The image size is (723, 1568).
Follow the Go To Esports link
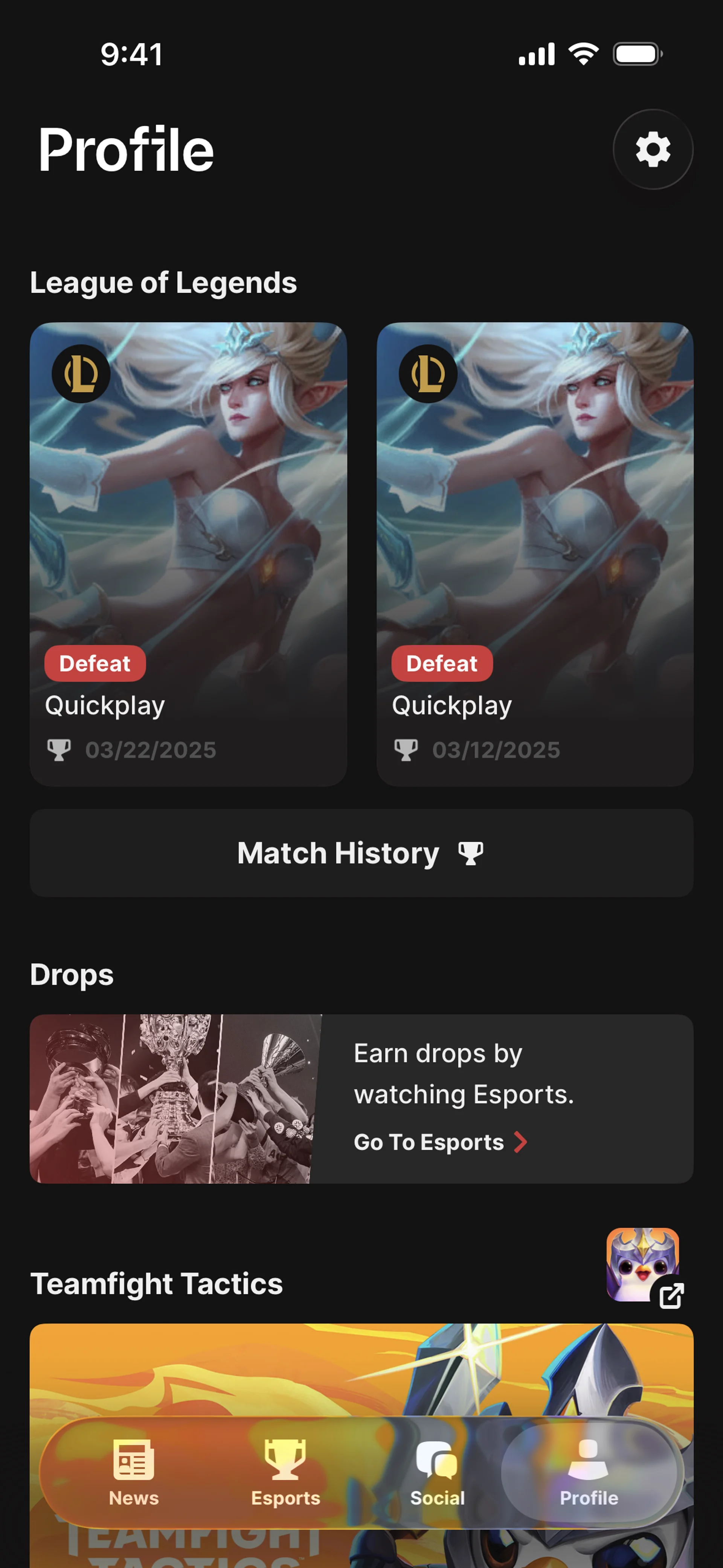[440, 1143]
